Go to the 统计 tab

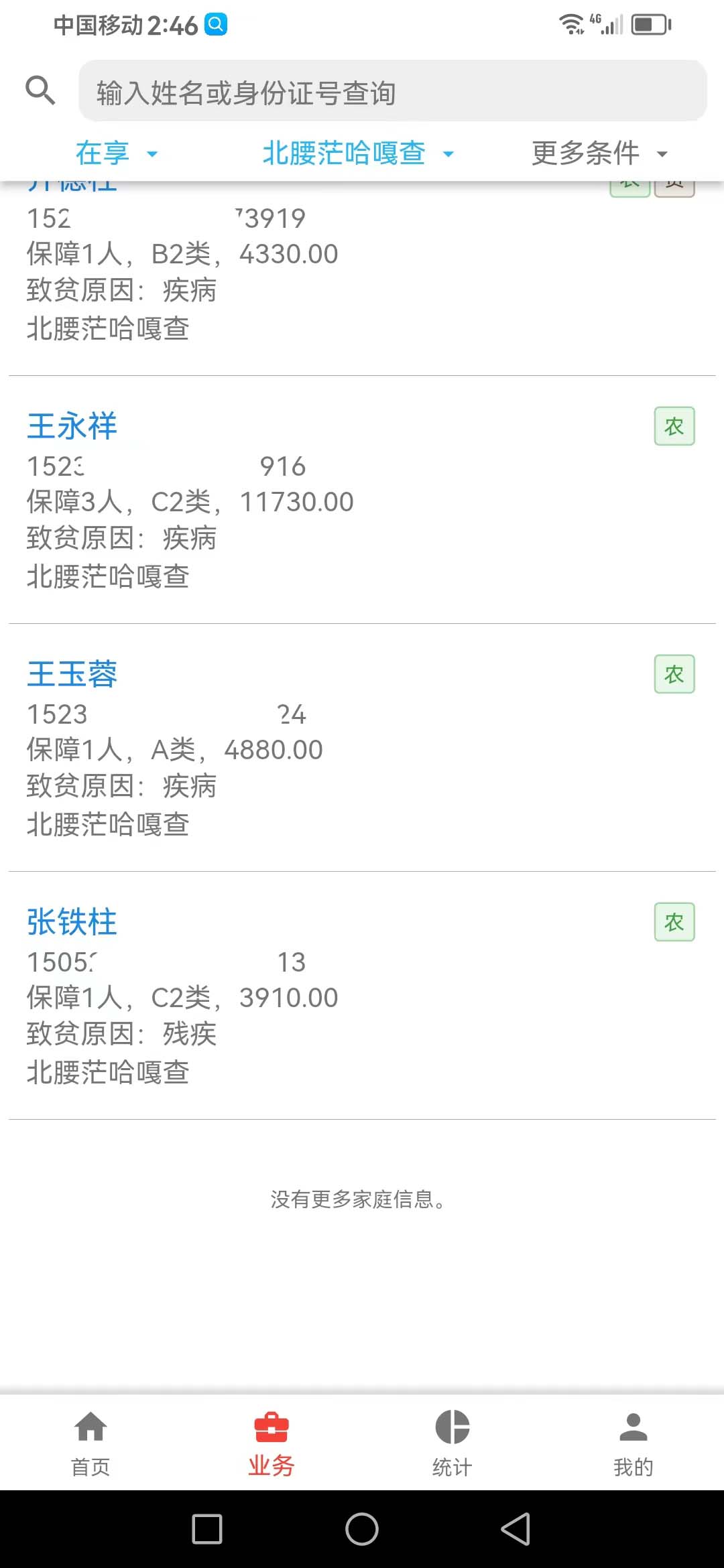coord(452,1443)
